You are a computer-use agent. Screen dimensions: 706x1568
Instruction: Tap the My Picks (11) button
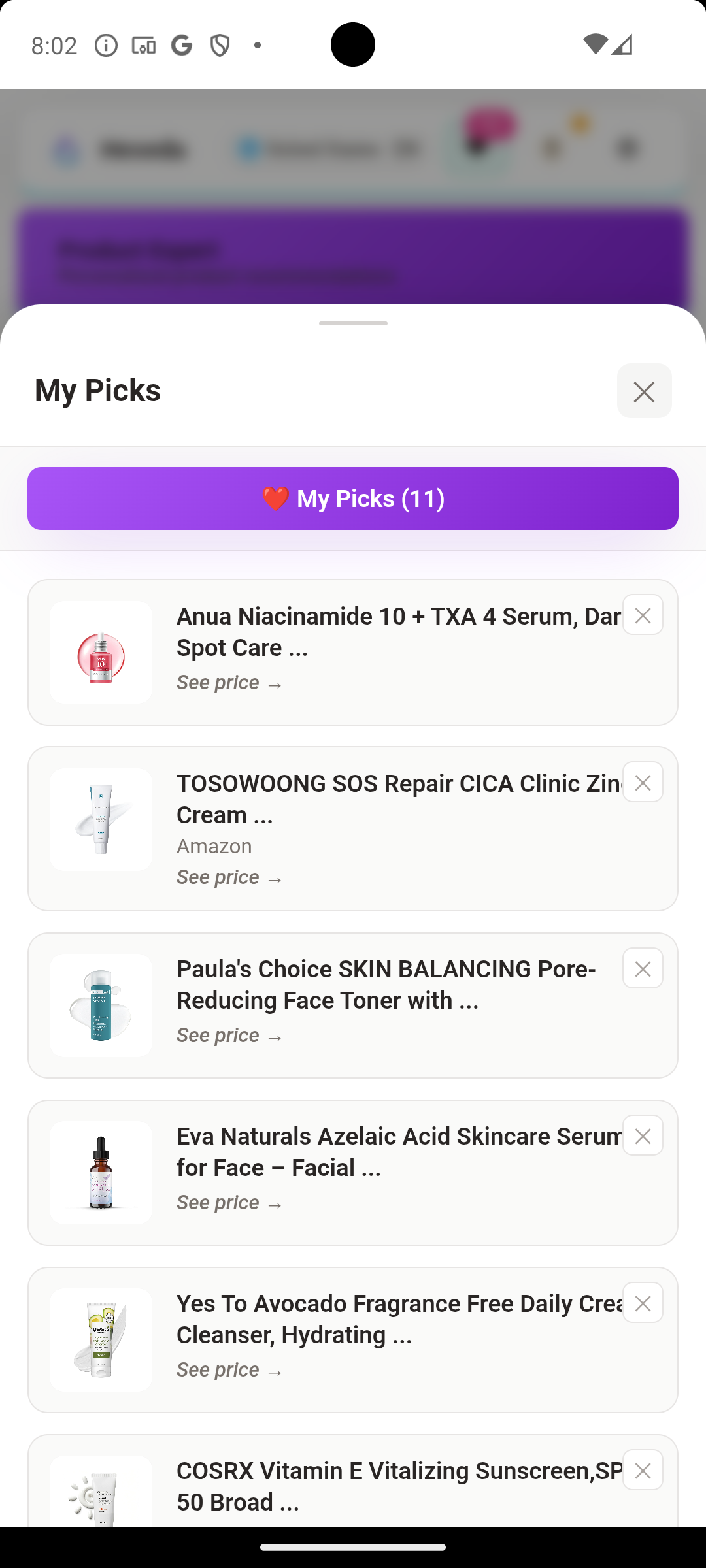coord(353,498)
